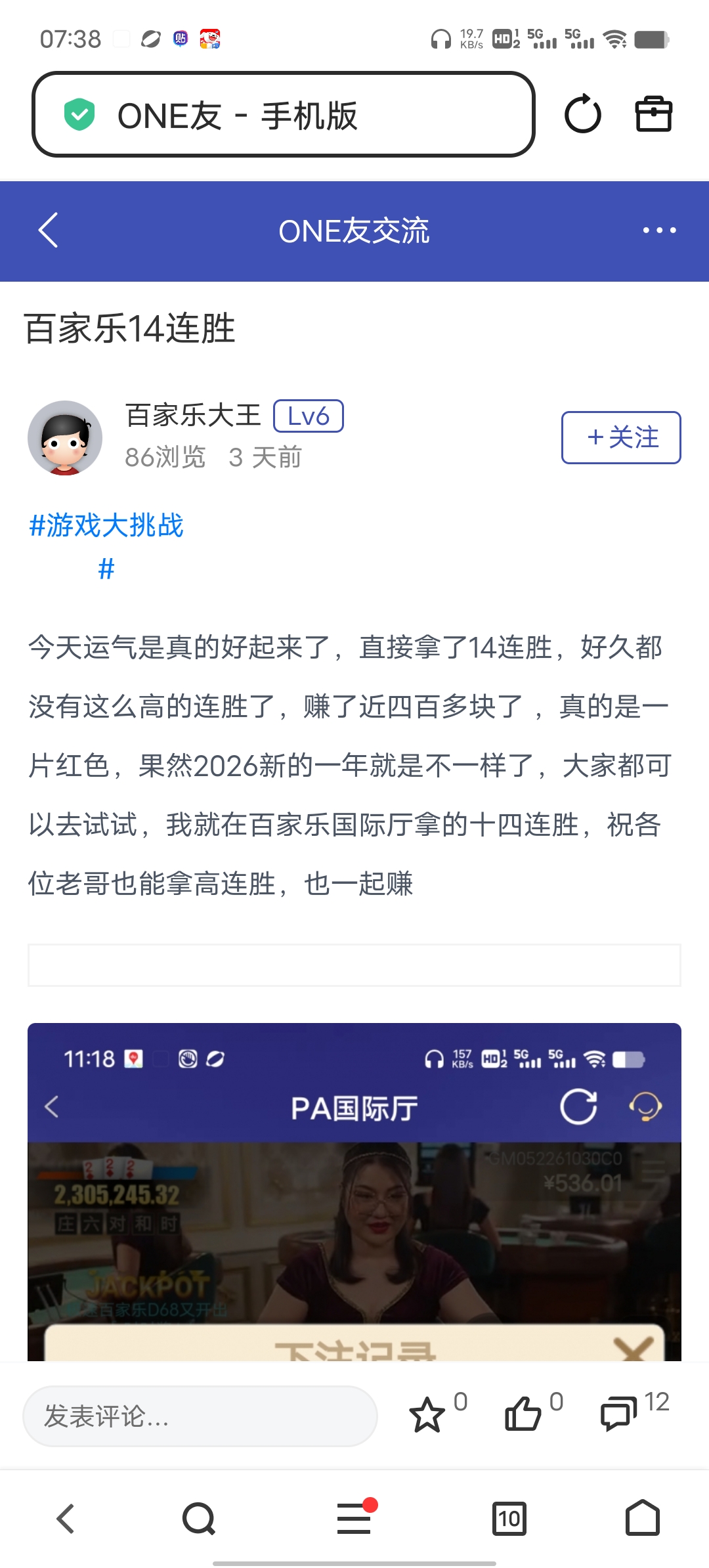This screenshot has width=709, height=1568.
Task: Open the bottom menu with red notification dot
Action: click(354, 1518)
